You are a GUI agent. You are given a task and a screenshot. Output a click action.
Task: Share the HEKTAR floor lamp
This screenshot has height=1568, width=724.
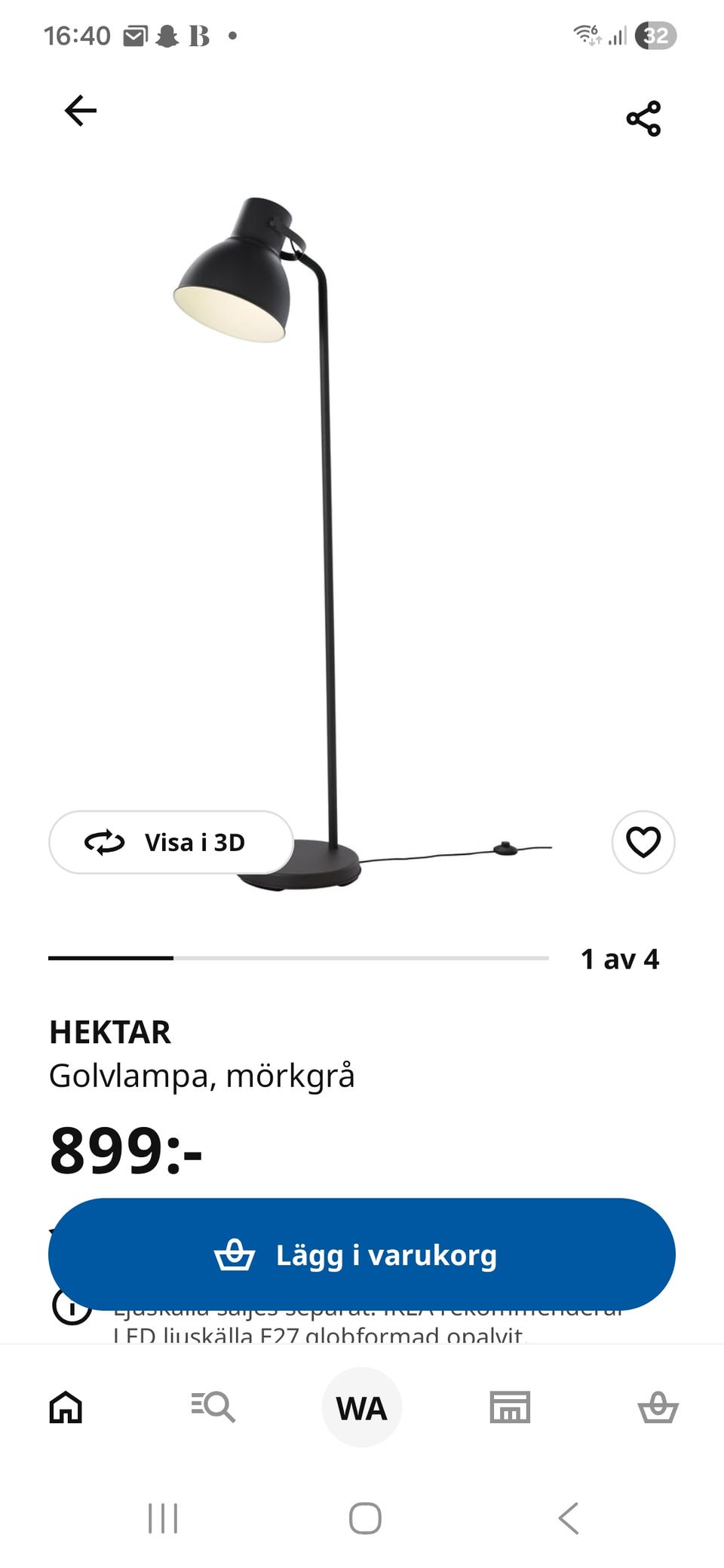[643, 118]
